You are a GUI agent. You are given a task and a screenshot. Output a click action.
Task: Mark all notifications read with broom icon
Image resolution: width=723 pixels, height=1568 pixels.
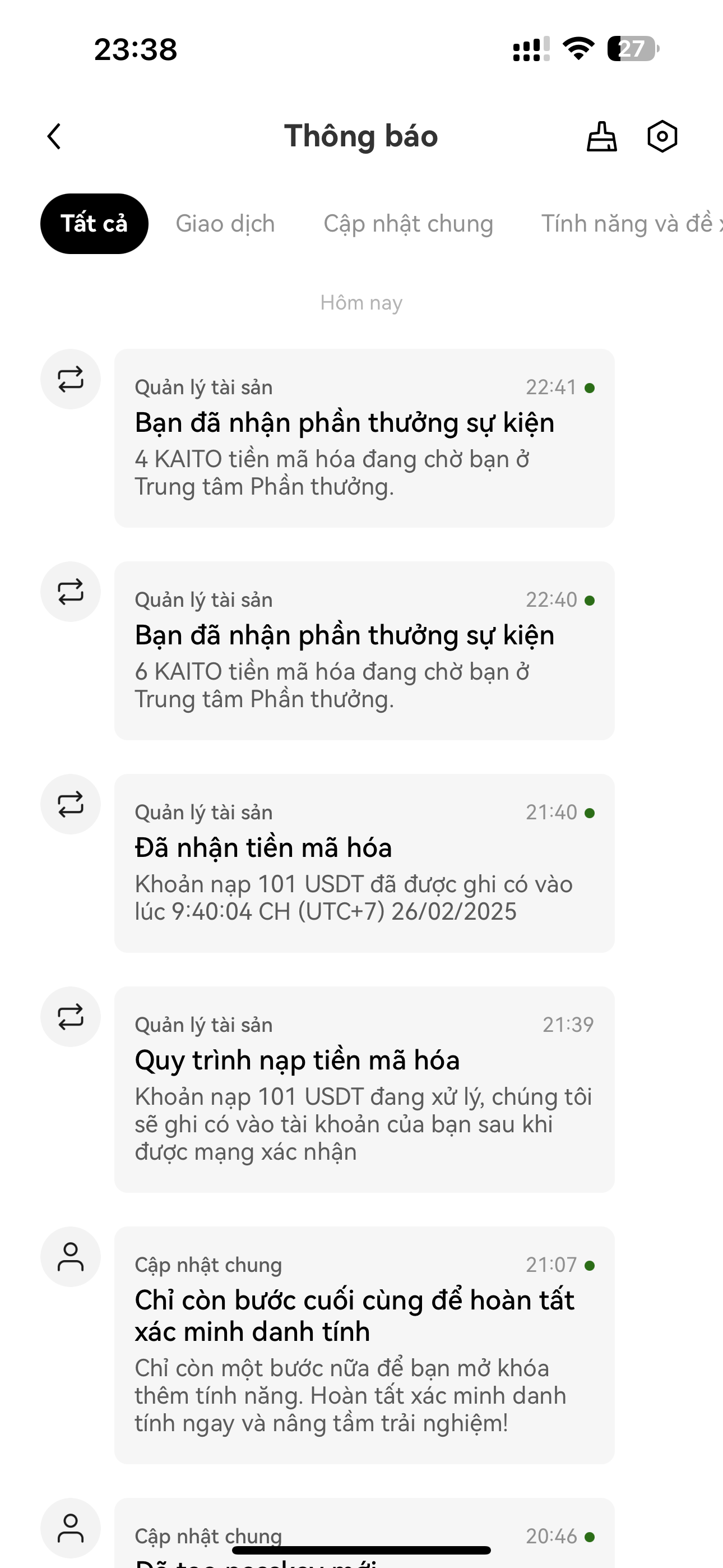(x=601, y=136)
